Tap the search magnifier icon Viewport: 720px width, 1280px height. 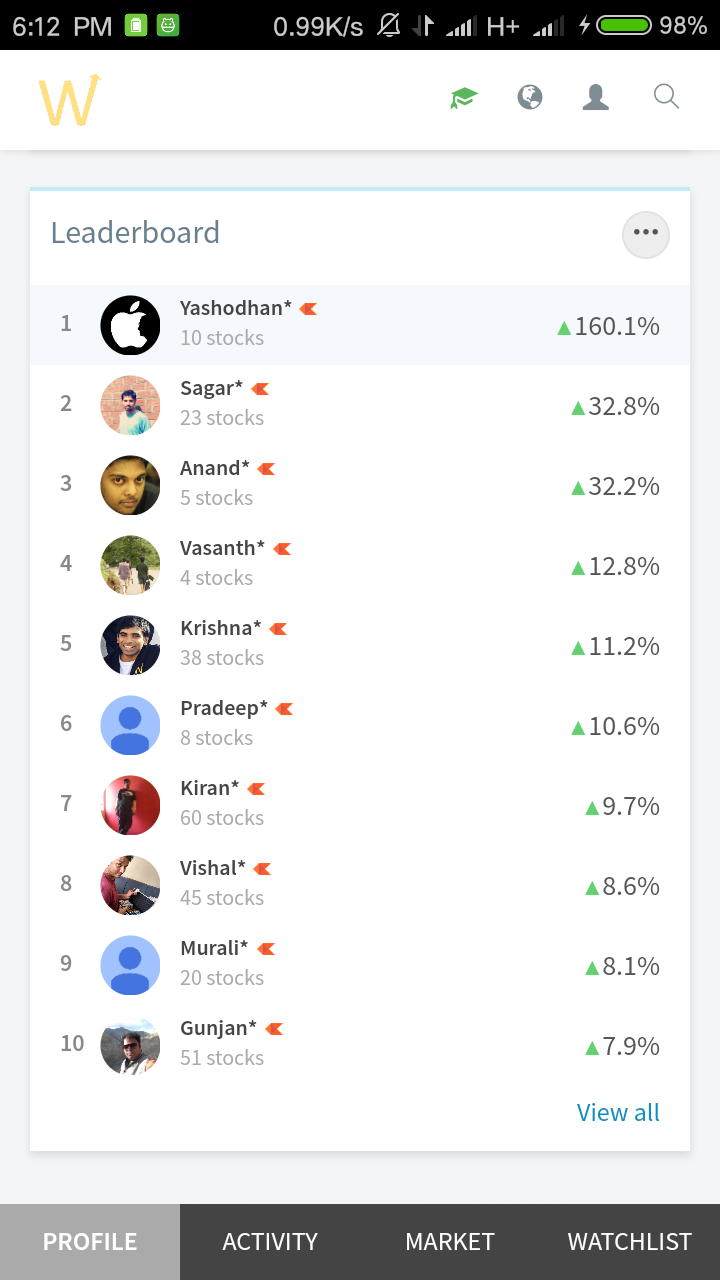click(666, 97)
